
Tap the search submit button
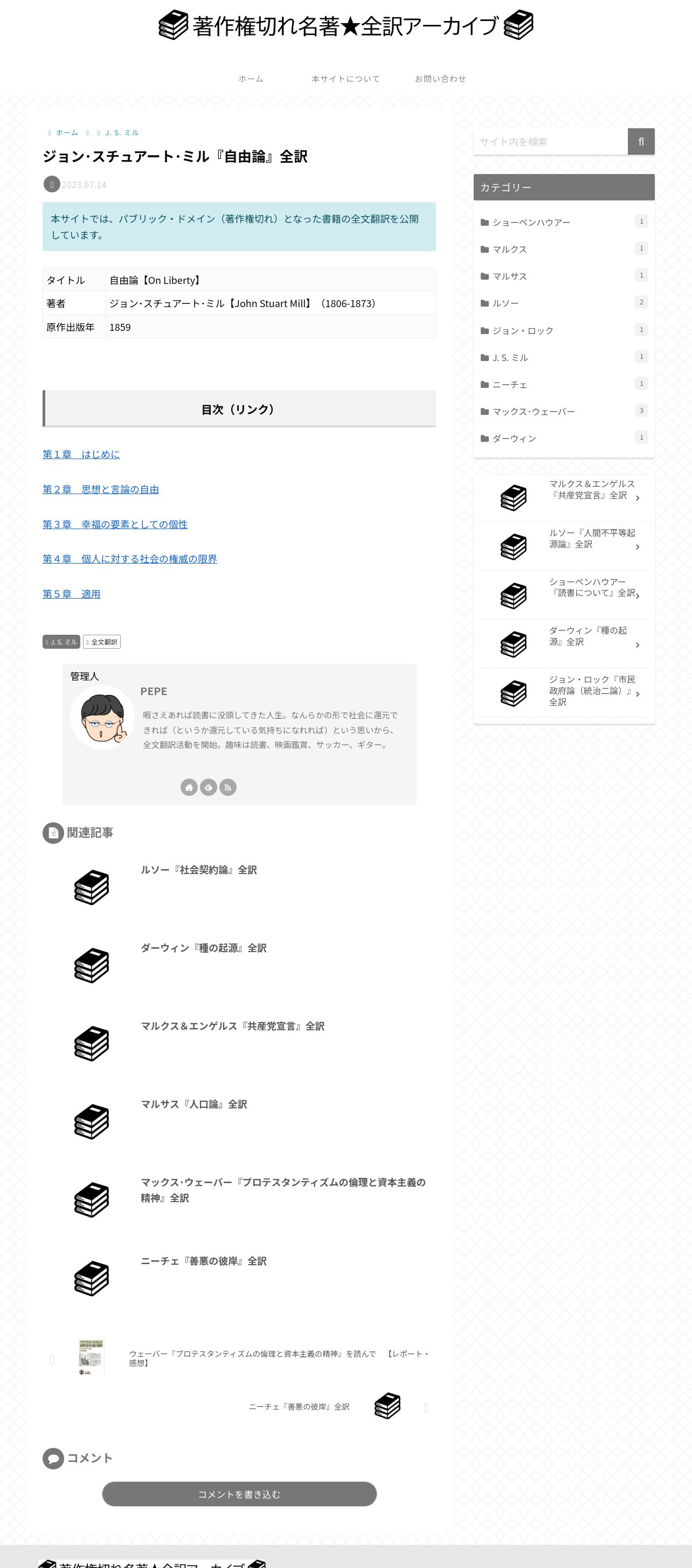click(641, 141)
